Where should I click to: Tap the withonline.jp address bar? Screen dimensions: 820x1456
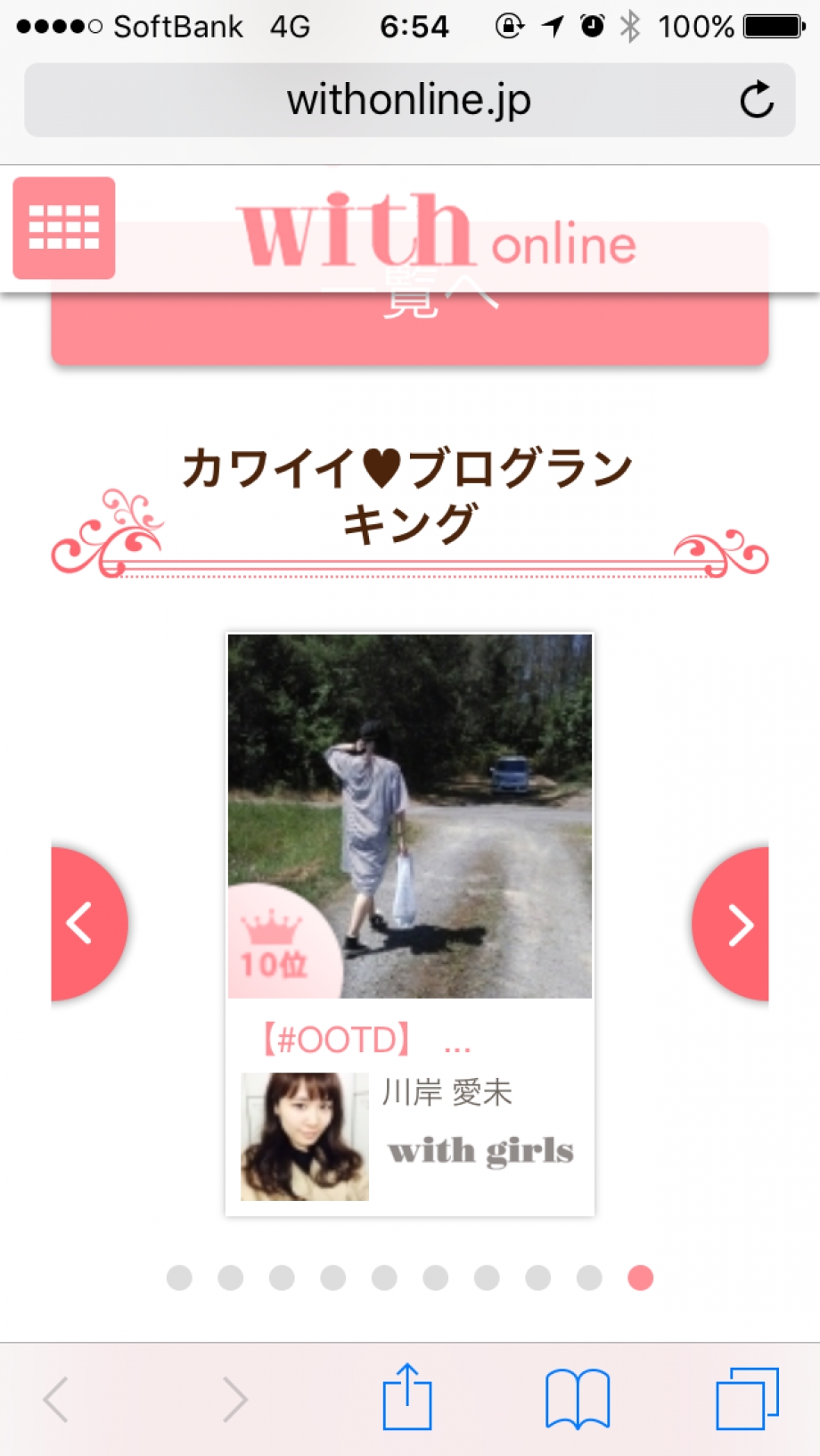point(408,100)
